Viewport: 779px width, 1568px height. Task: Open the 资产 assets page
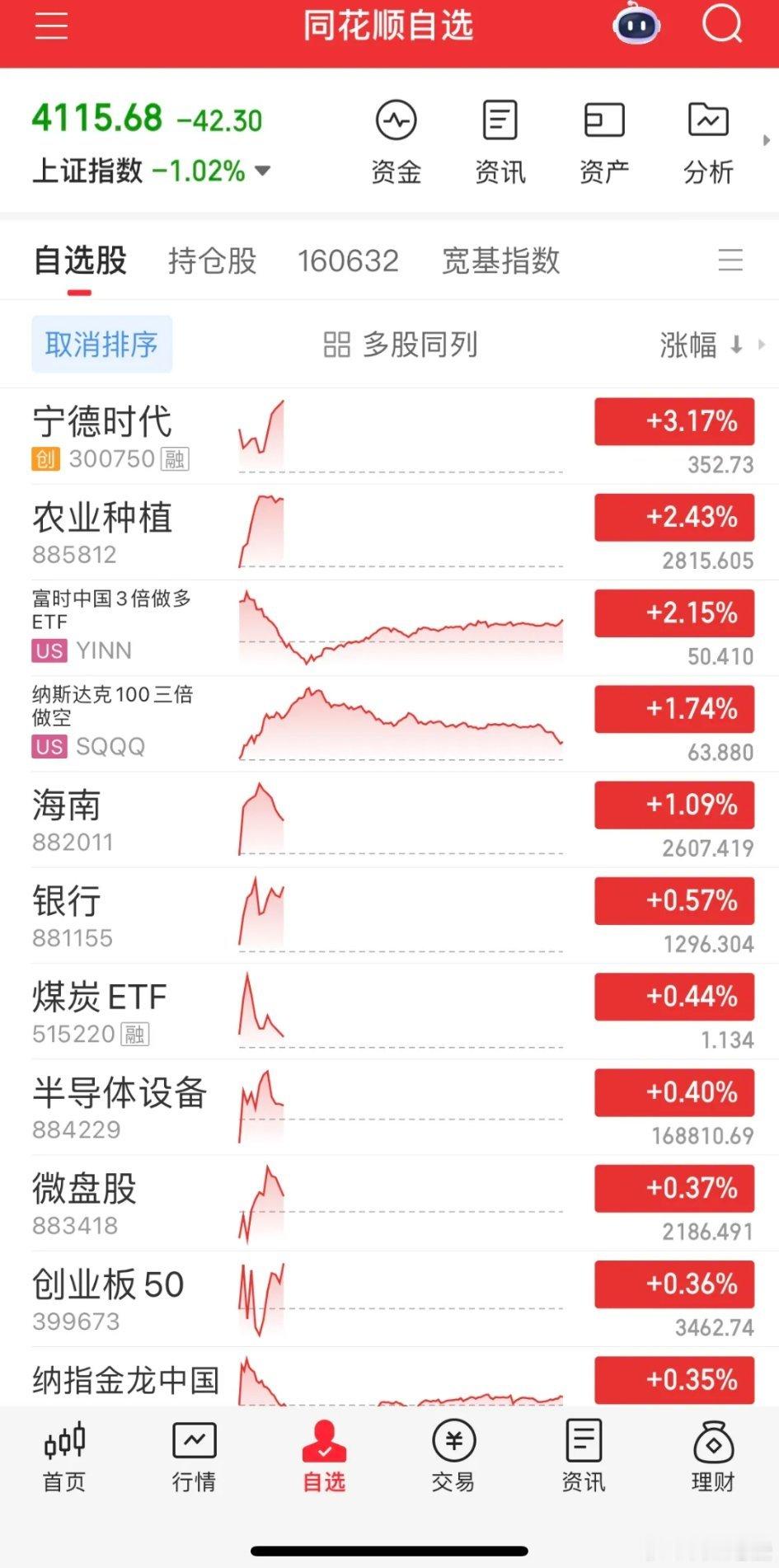[x=604, y=140]
